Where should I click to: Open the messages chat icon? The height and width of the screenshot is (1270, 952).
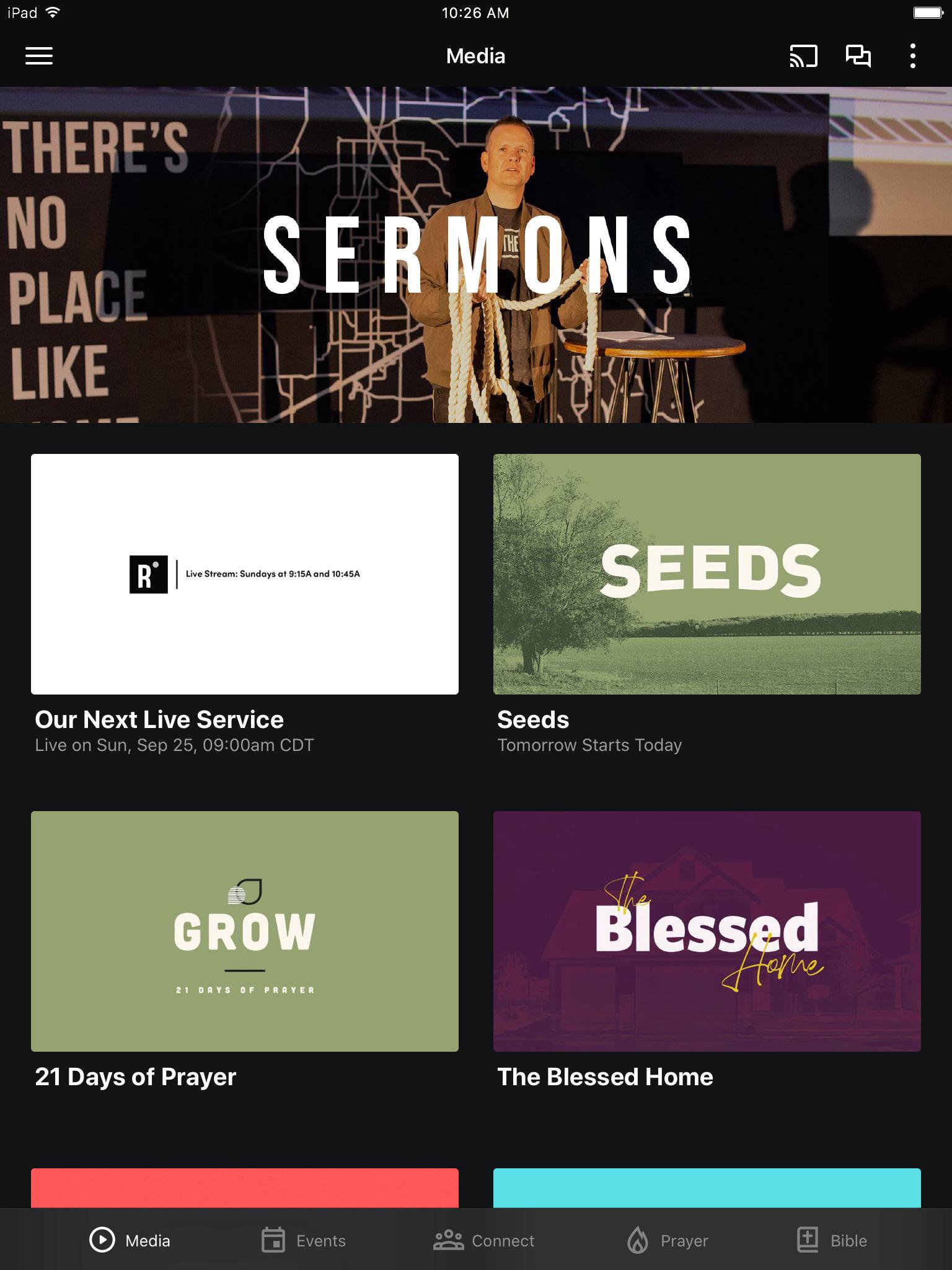(x=858, y=56)
